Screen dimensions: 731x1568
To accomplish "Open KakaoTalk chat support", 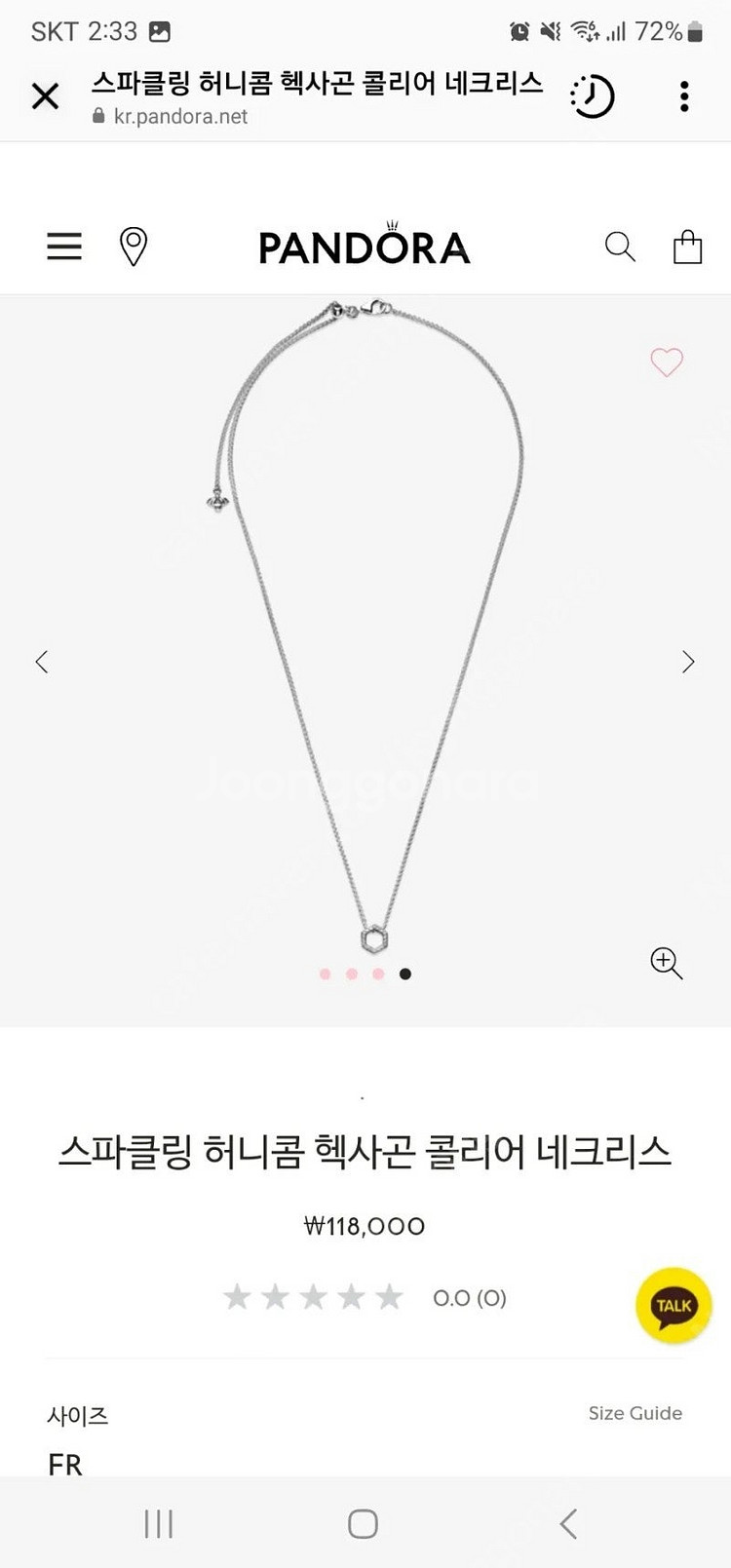I will pyautogui.click(x=673, y=1306).
